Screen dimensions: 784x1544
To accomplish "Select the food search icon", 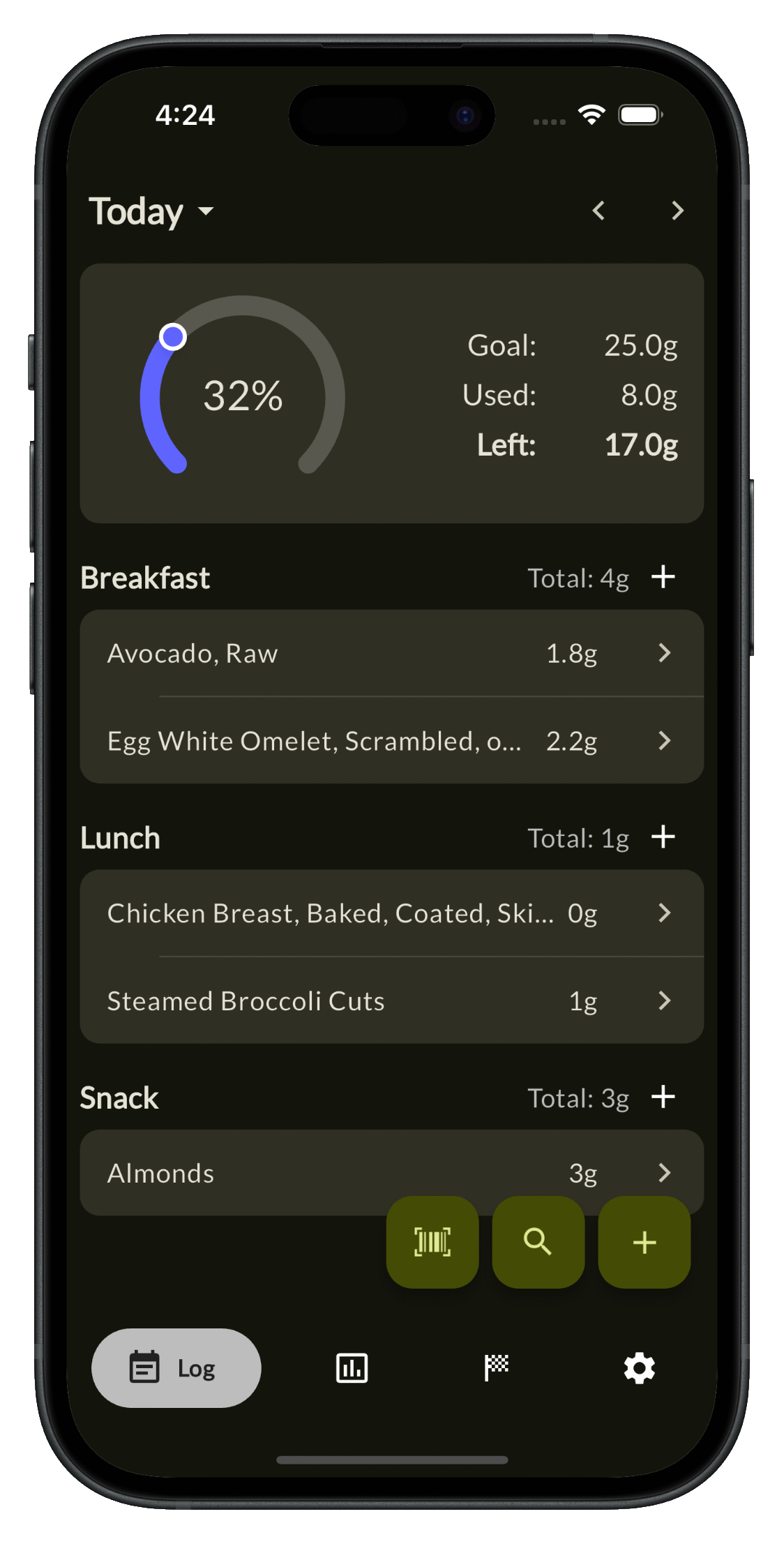I will [x=538, y=1243].
